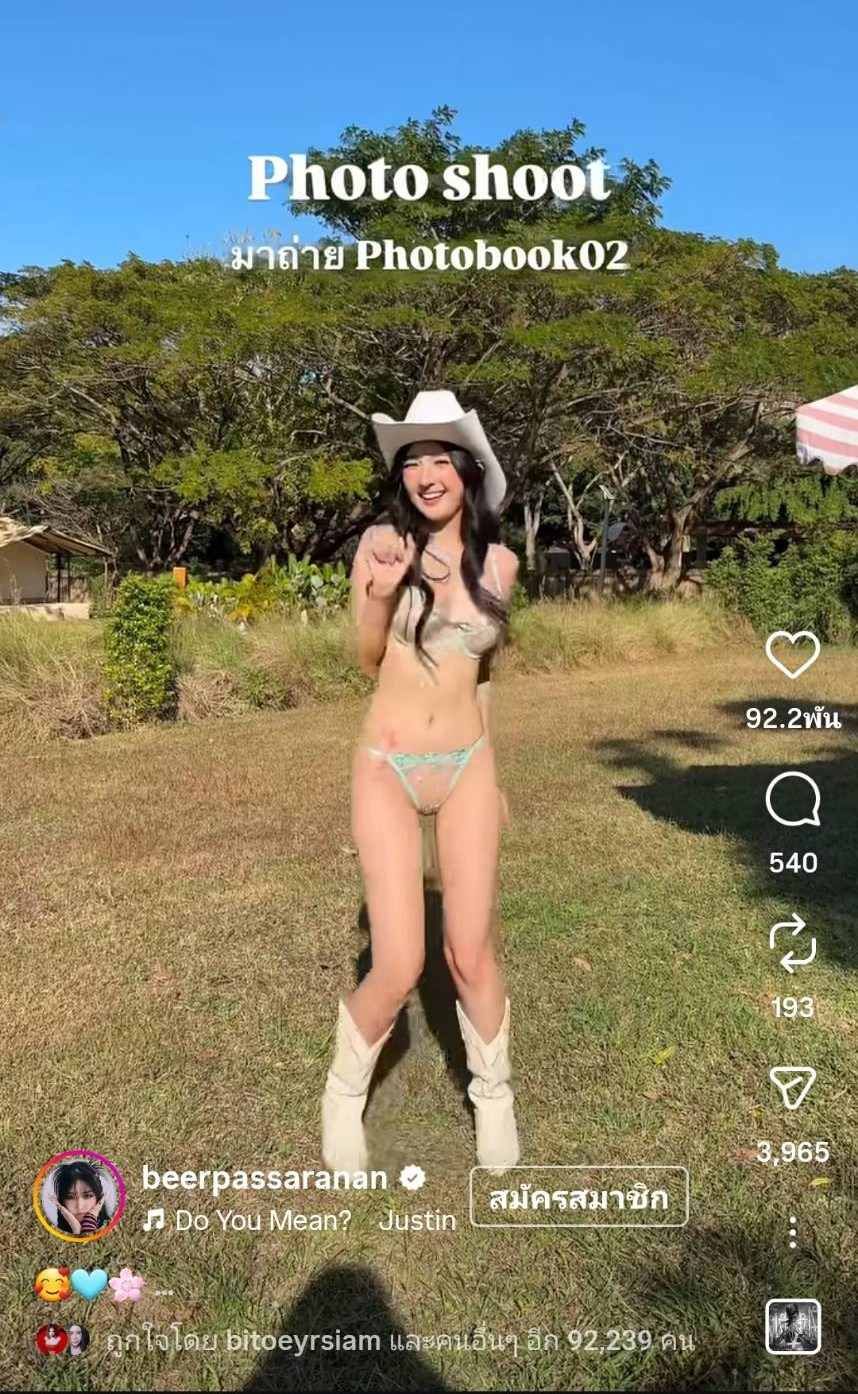This screenshot has width=858, height=1394.
Task: Open the beerpassaranan username link
Action: pos(265,1178)
